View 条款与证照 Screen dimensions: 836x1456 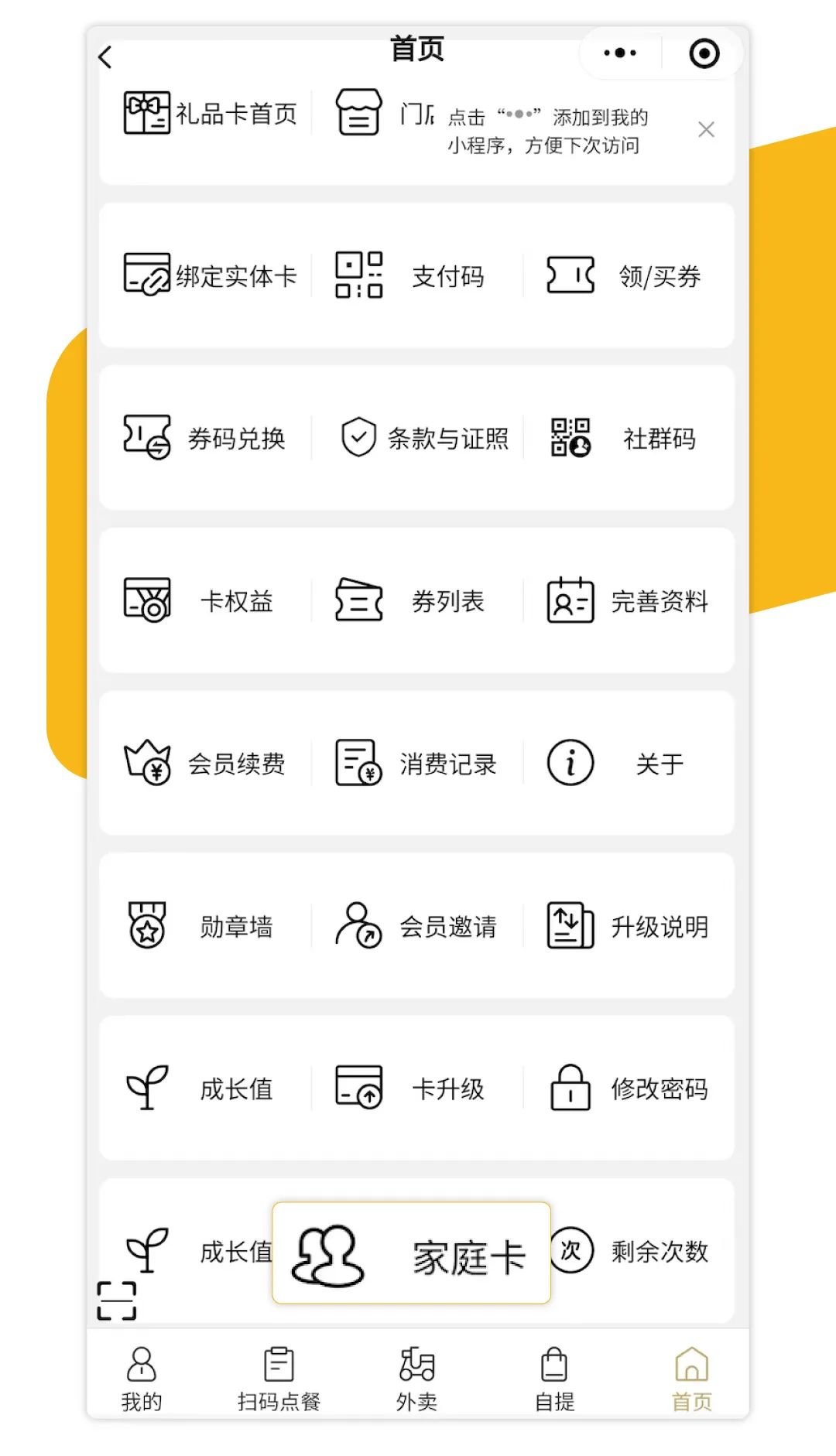pos(424,438)
